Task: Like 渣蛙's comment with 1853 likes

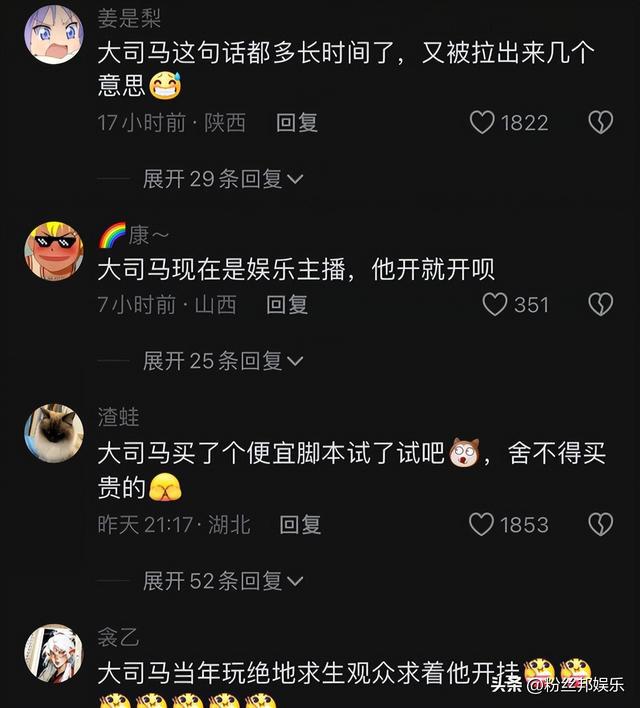Action: (x=483, y=524)
